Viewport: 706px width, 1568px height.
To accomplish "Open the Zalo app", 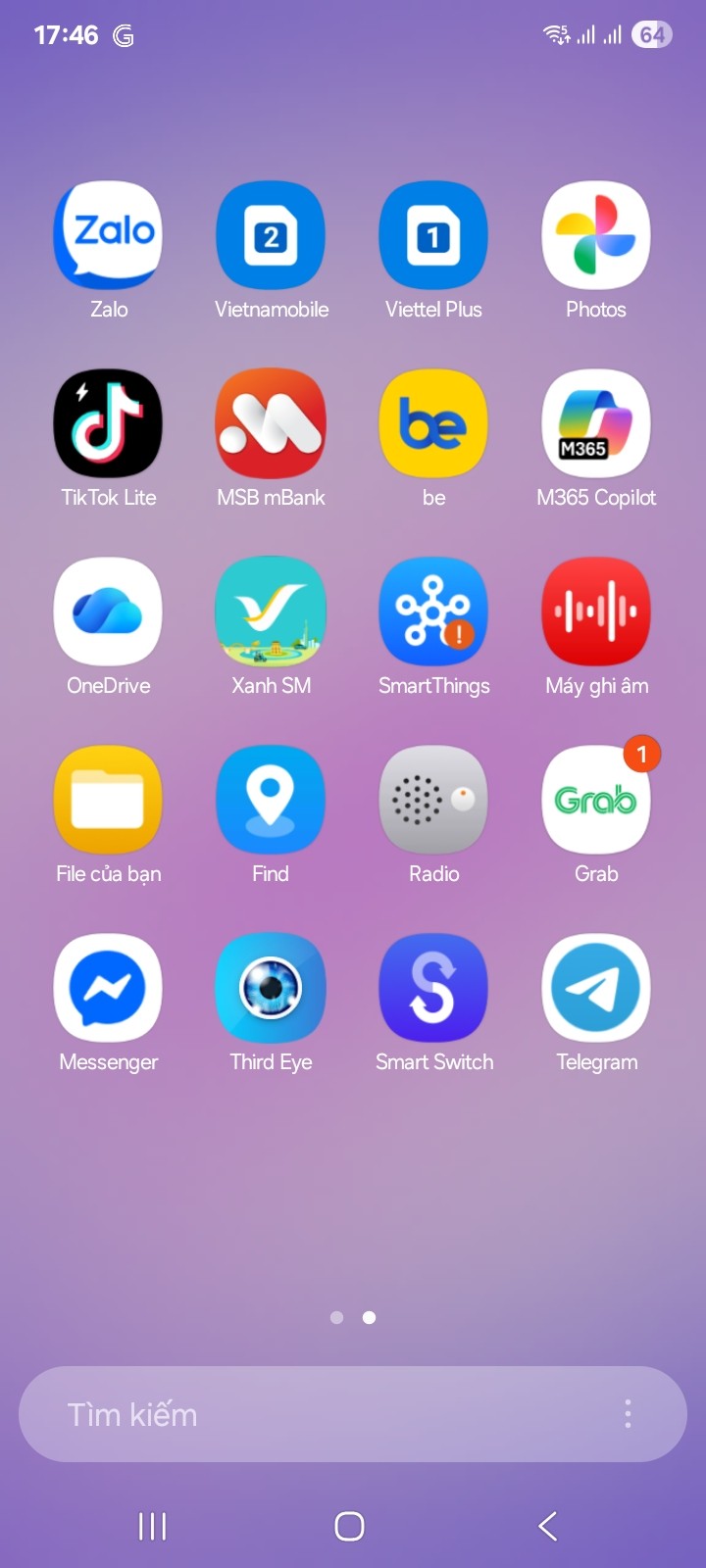I will click(108, 235).
